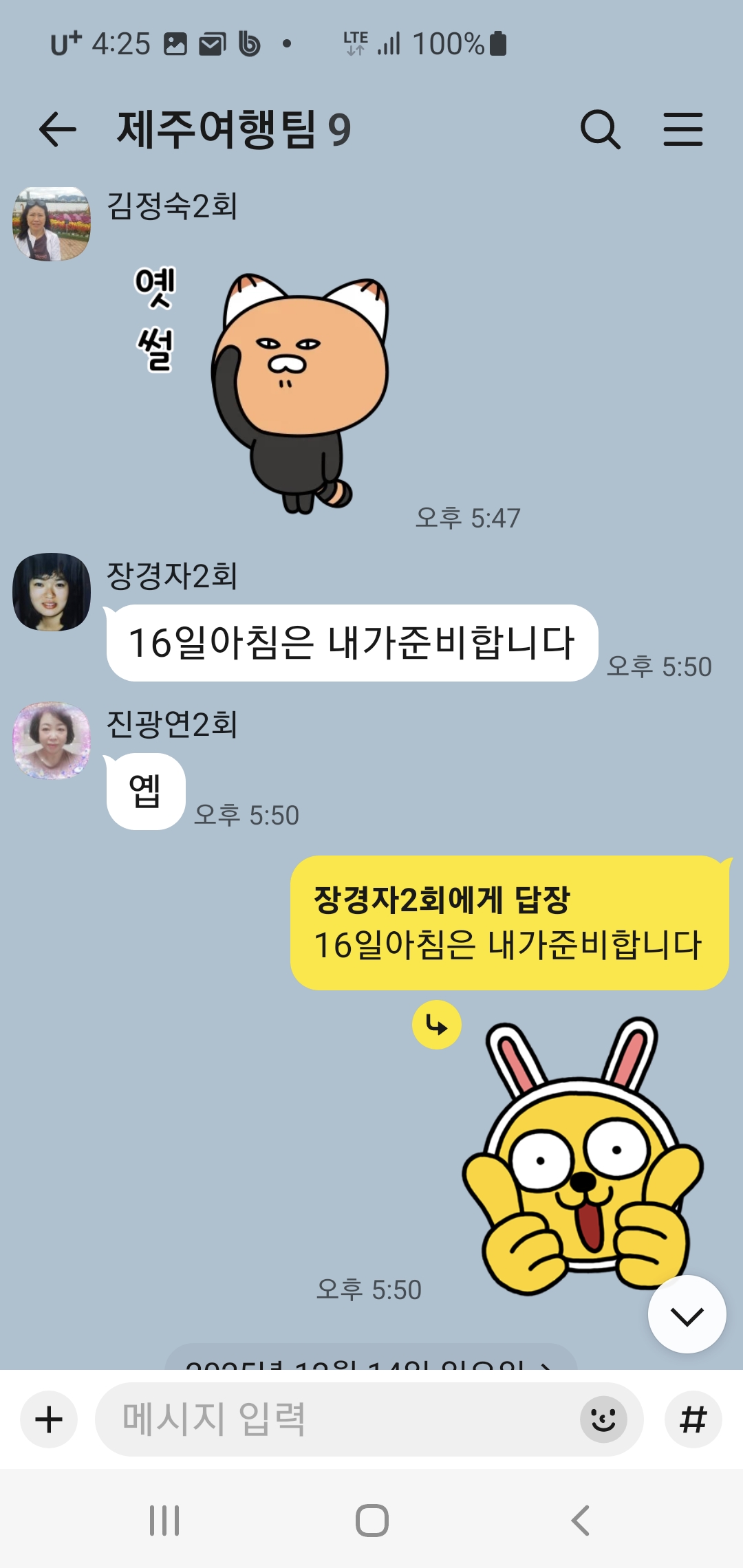The image size is (743, 1568).
Task: Show recent apps
Action: (164, 1520)
